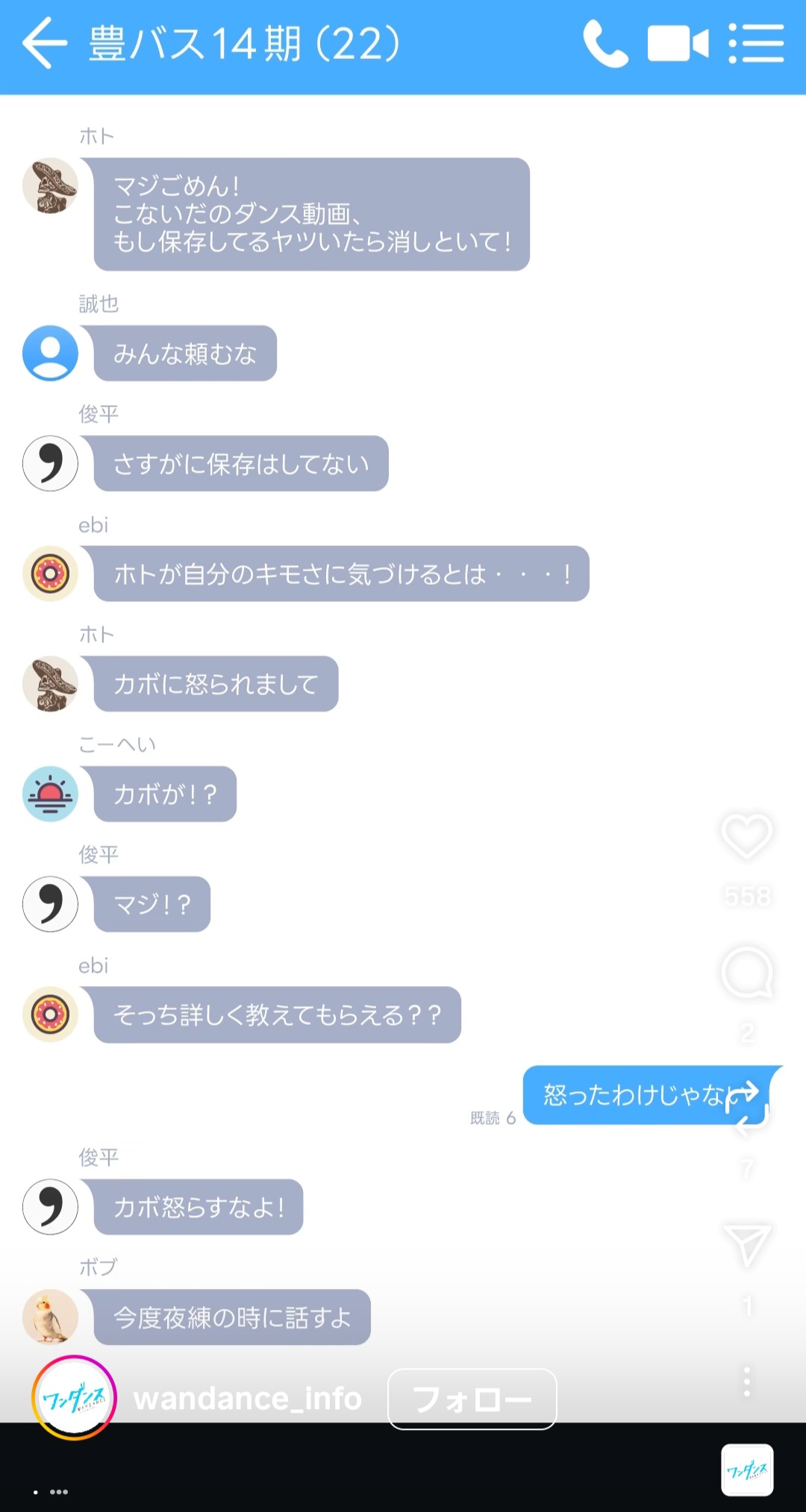Open the wandance_info username link
806x1512 pixels.
248,1399
